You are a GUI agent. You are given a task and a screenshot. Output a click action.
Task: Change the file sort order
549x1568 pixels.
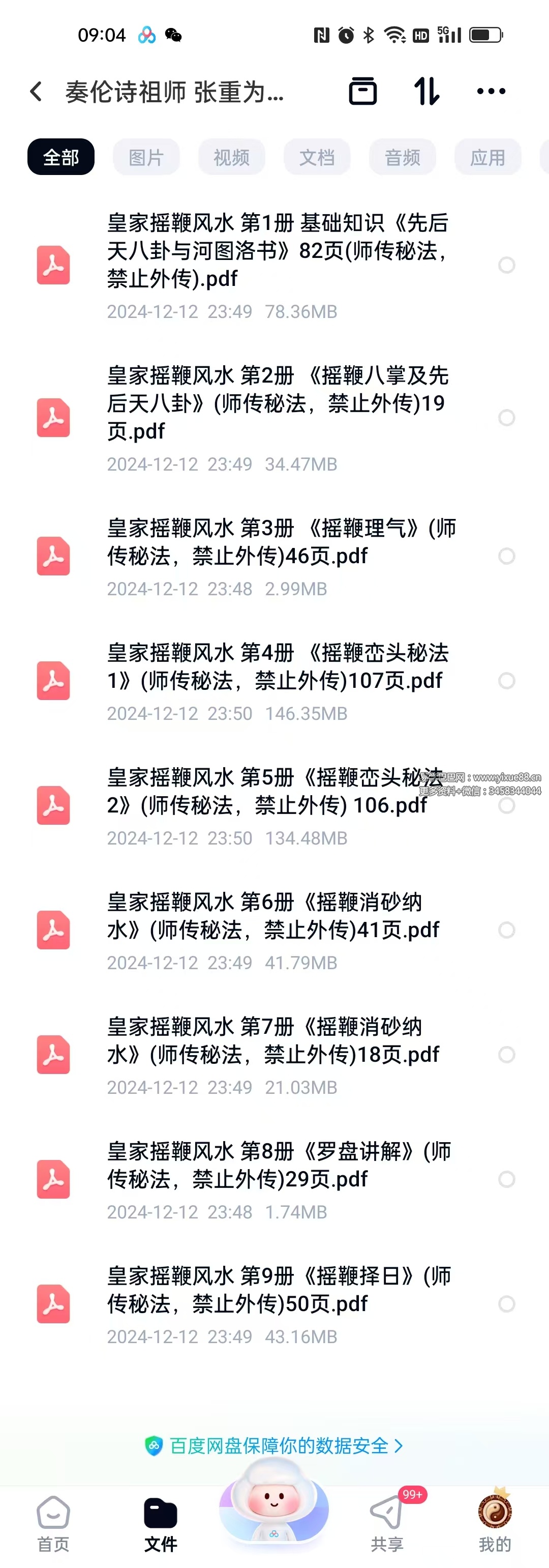click(x=426, y=92)
